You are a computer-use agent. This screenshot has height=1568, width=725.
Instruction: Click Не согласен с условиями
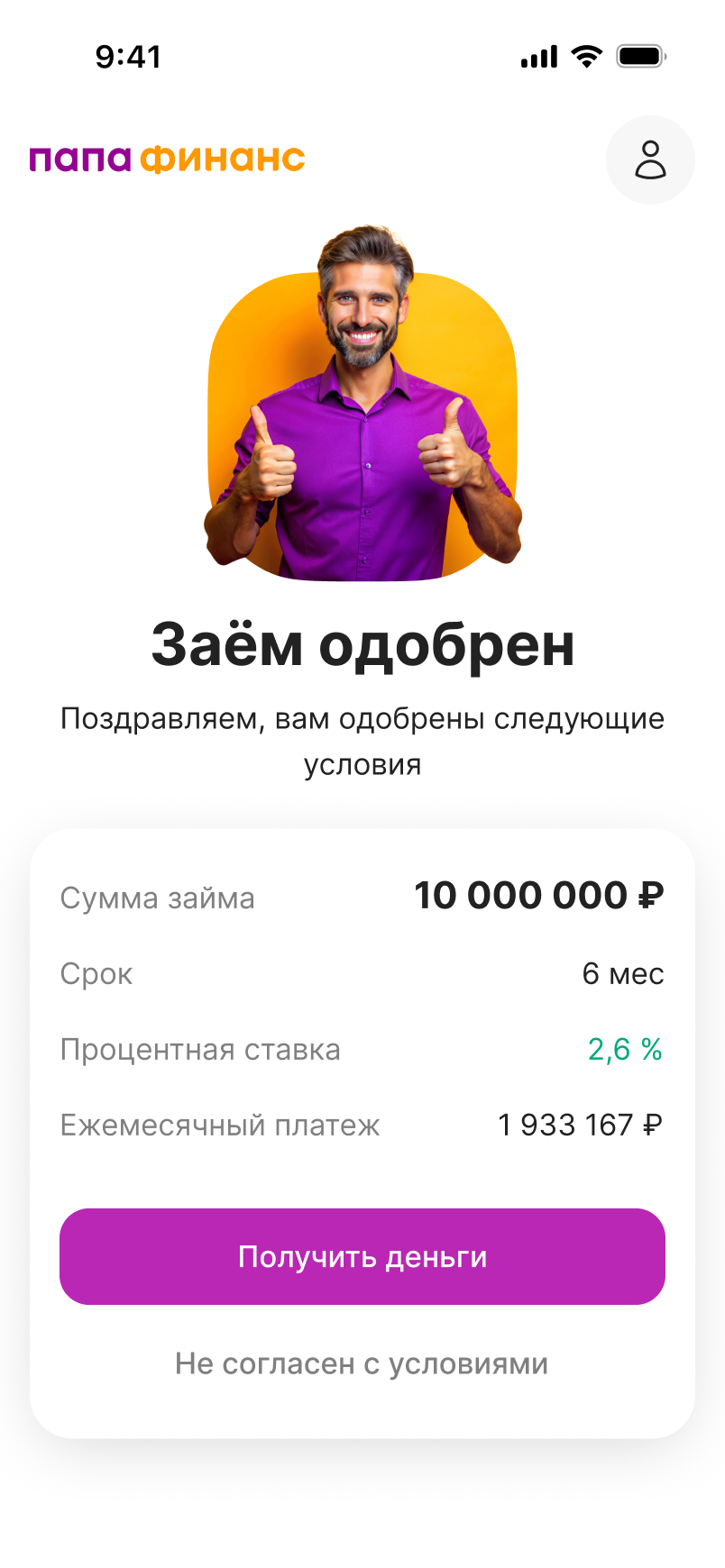(362, 1363)
